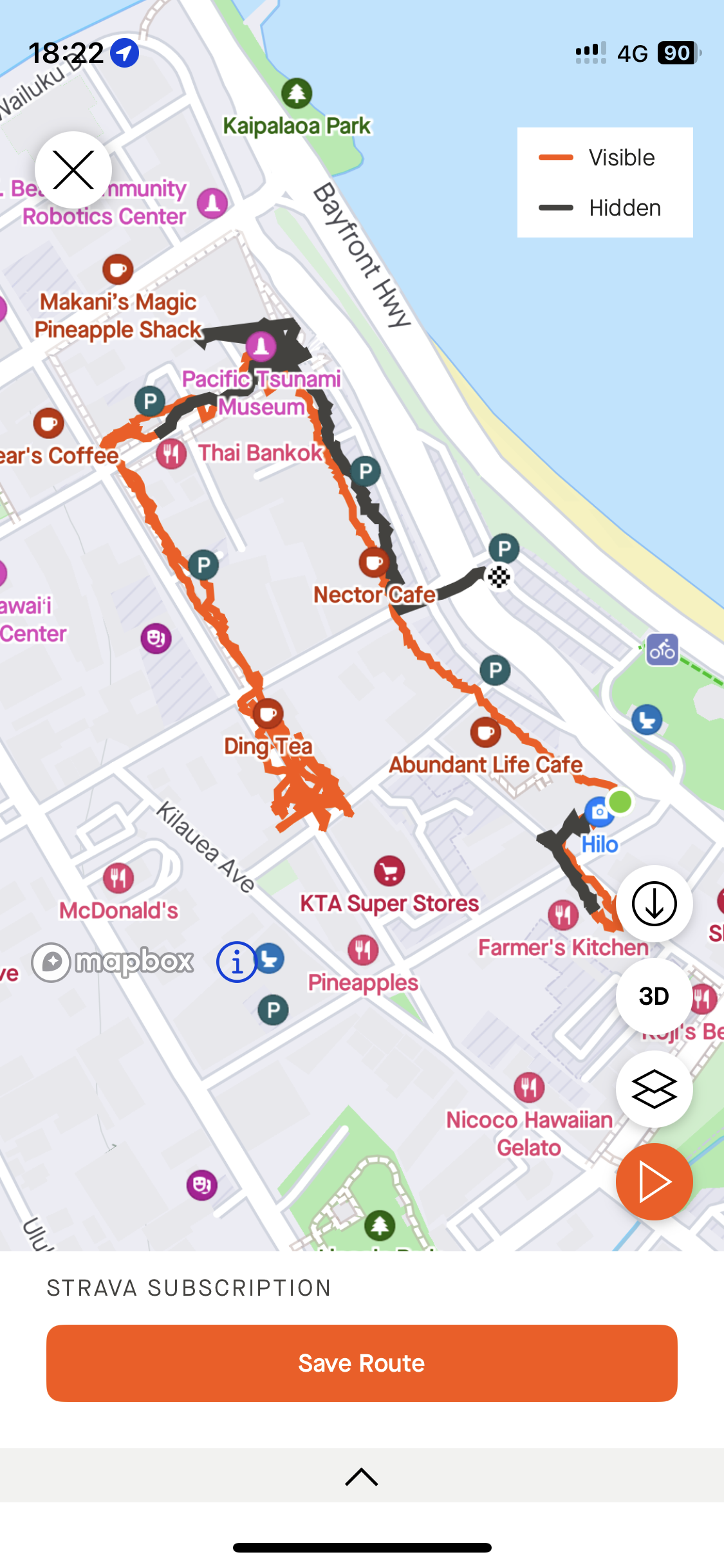The image size is (724, 1568).
Task: Download the route map
Action: point(654,904)
